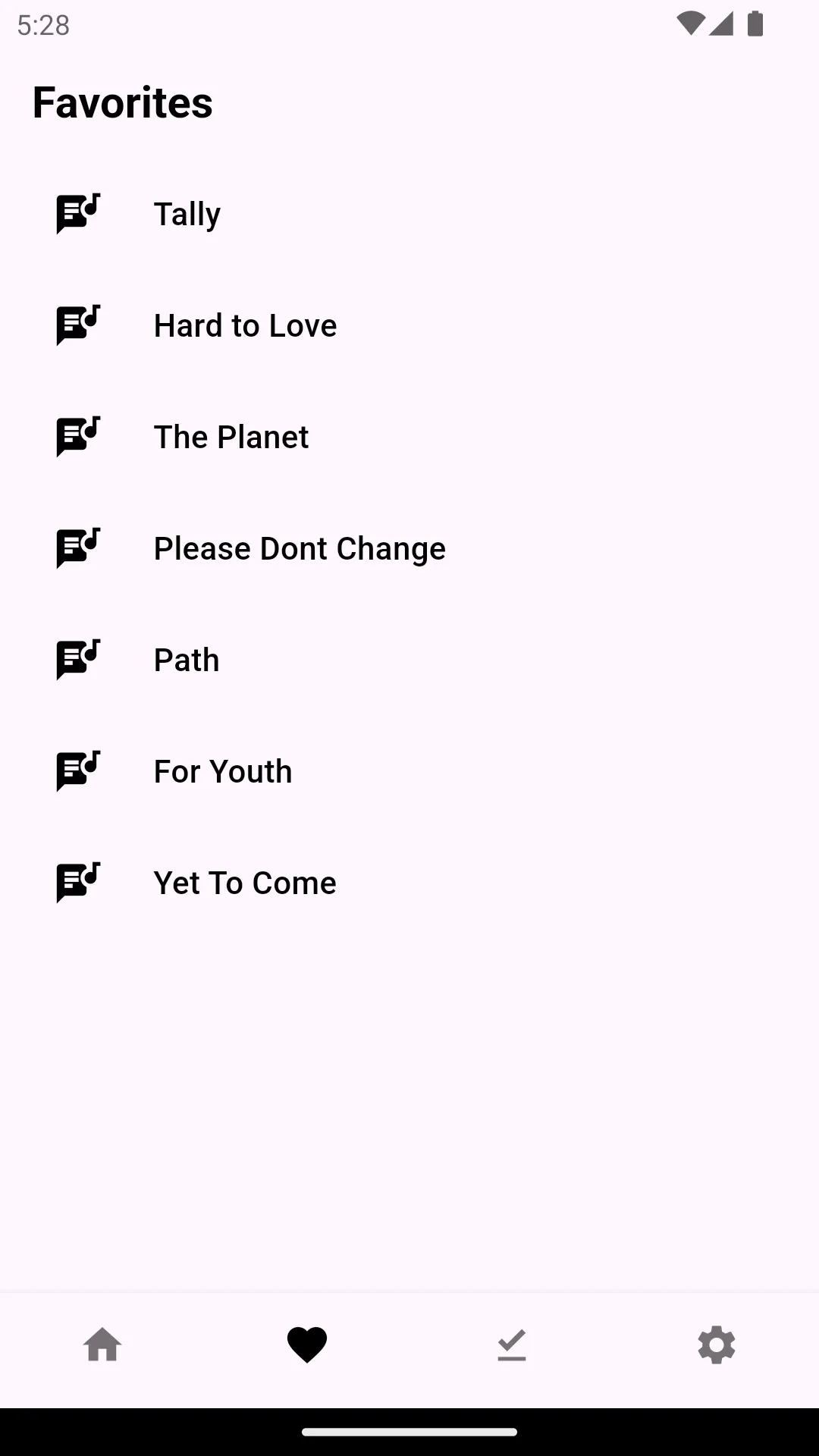The height and width of the screenshot is (1456, 819).
Task: Select The Planet from favorites
Action: (x=409, y=437)
